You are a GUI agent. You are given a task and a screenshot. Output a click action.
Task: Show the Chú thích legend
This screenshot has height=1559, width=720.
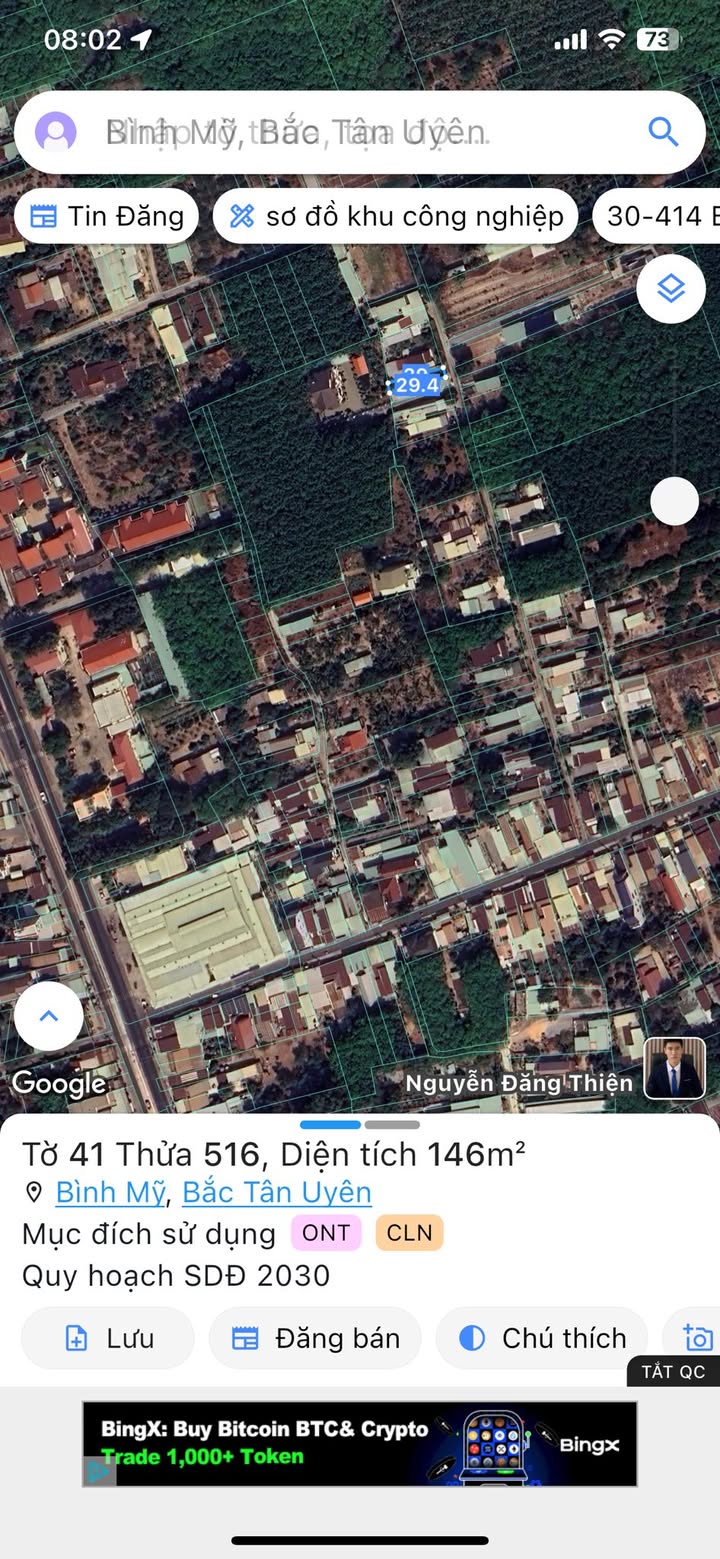(x=542, y=1338)
